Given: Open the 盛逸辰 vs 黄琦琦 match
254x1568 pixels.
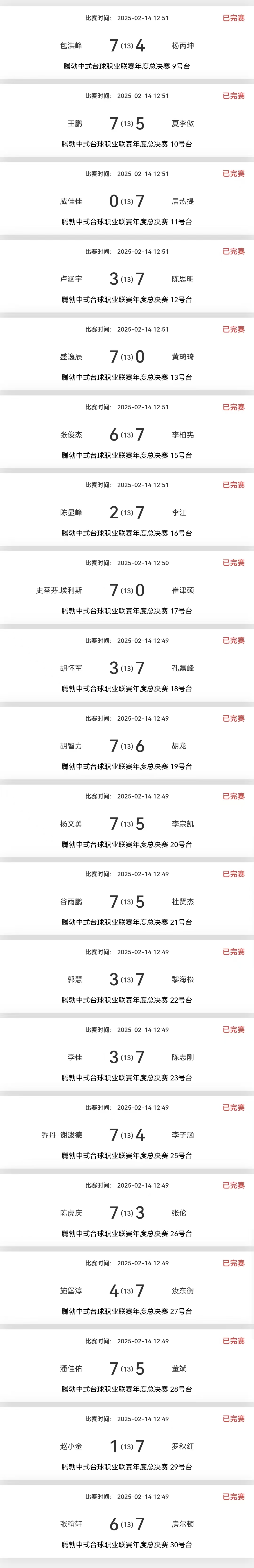Looking at the screenshot, I should pos(127,357).
